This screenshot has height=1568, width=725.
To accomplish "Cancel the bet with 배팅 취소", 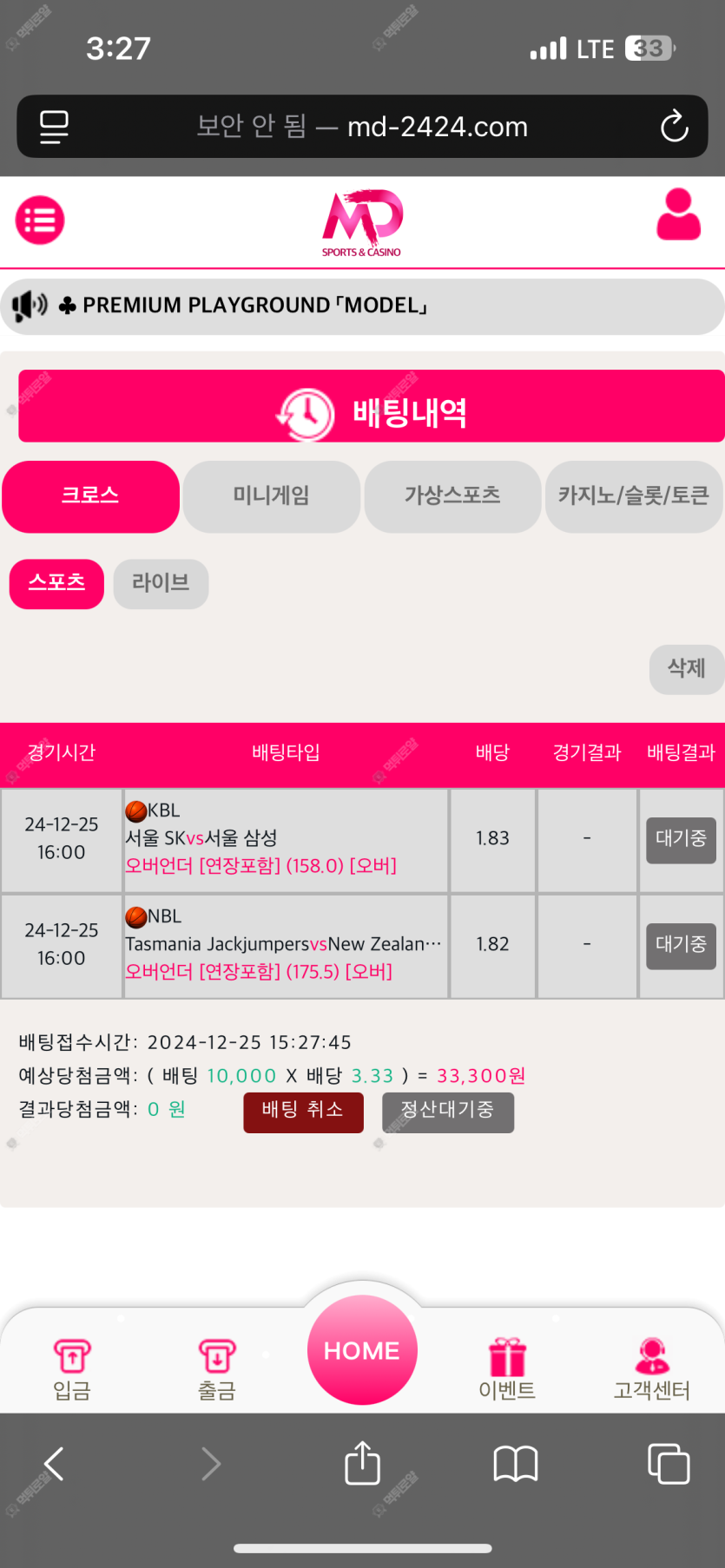I will click(x=303, y=1111).
